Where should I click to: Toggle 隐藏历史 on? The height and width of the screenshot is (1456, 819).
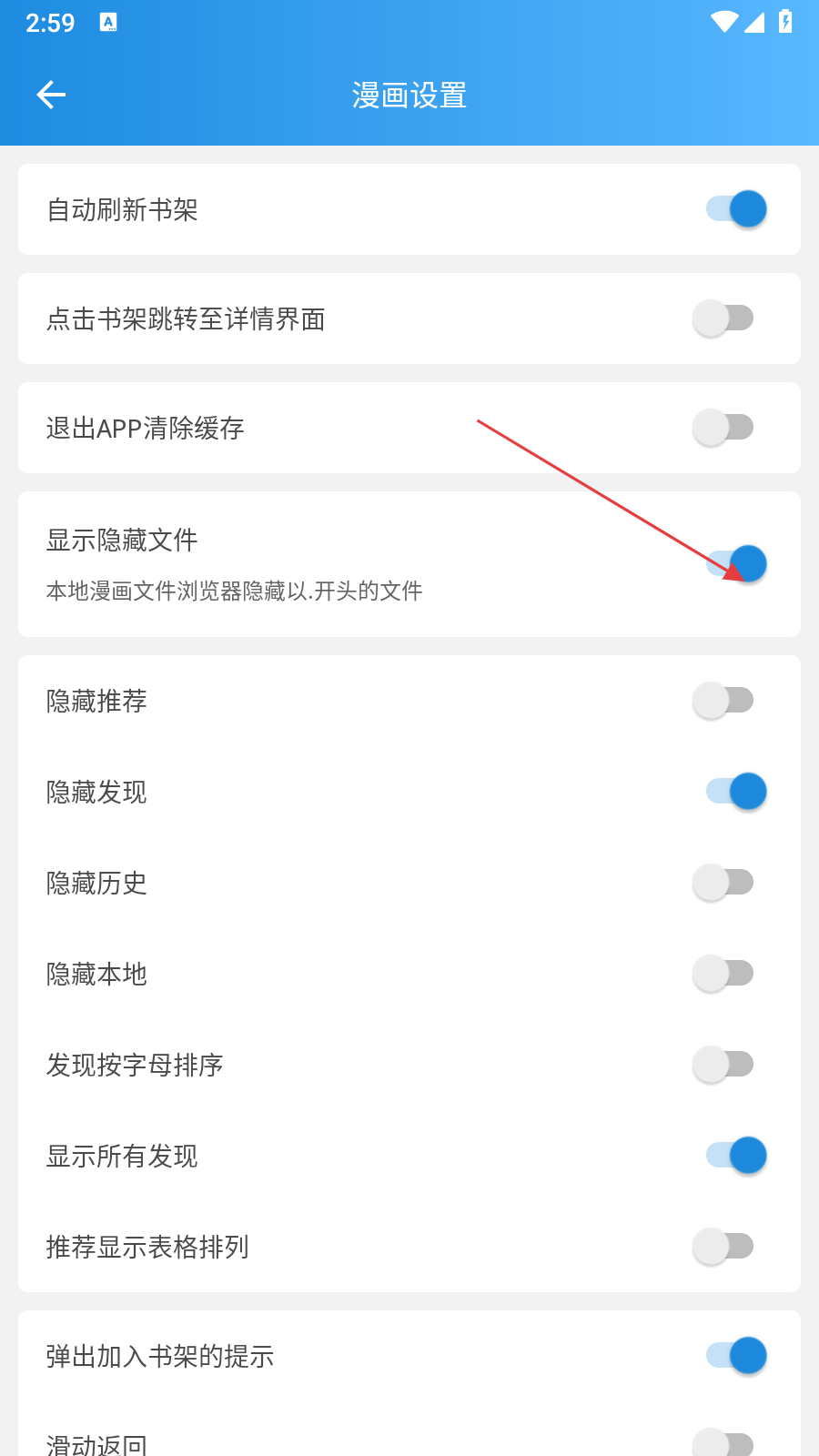pos(724,883)
